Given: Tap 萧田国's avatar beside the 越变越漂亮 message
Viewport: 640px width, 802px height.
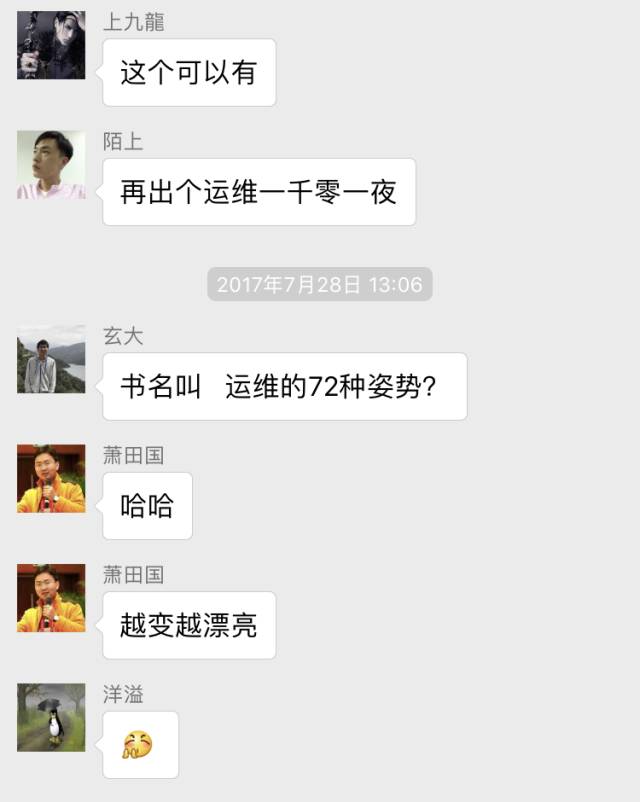Looking at the screenshot, I should click(x=51, y=597).
